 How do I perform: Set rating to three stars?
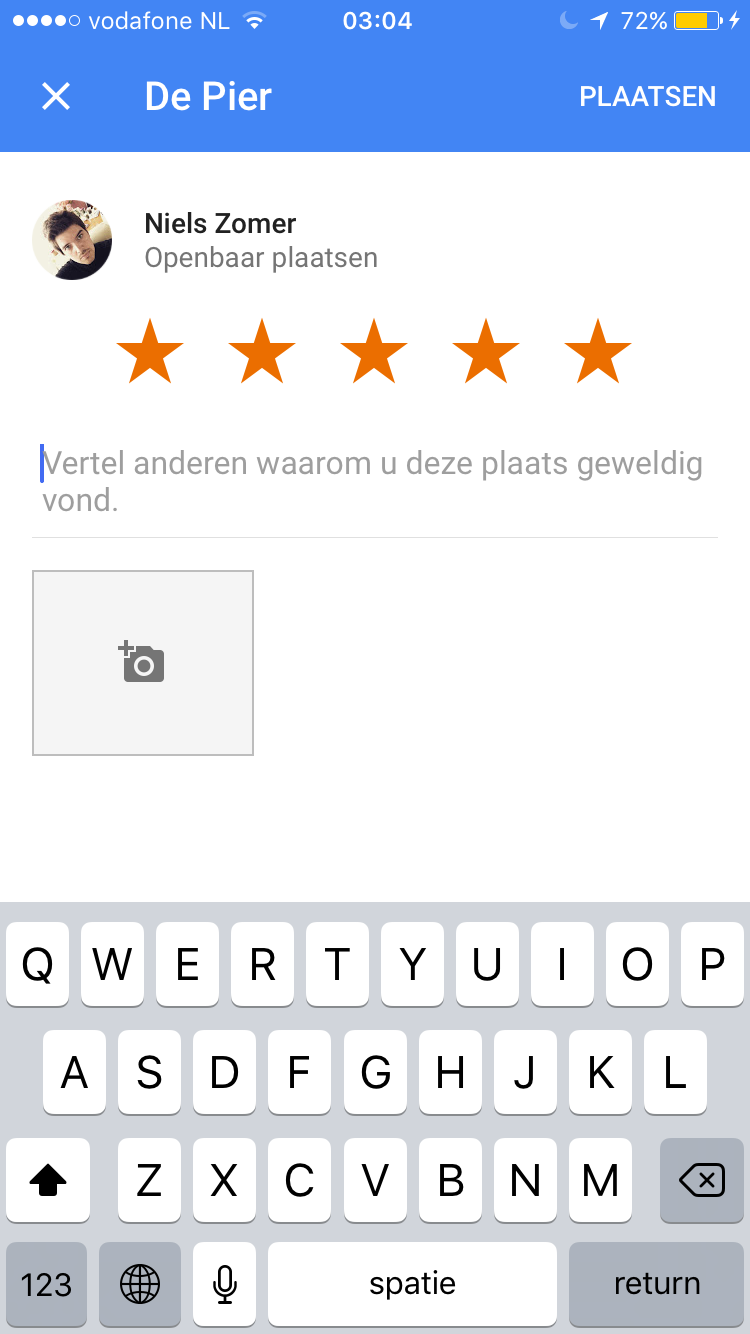374,351
